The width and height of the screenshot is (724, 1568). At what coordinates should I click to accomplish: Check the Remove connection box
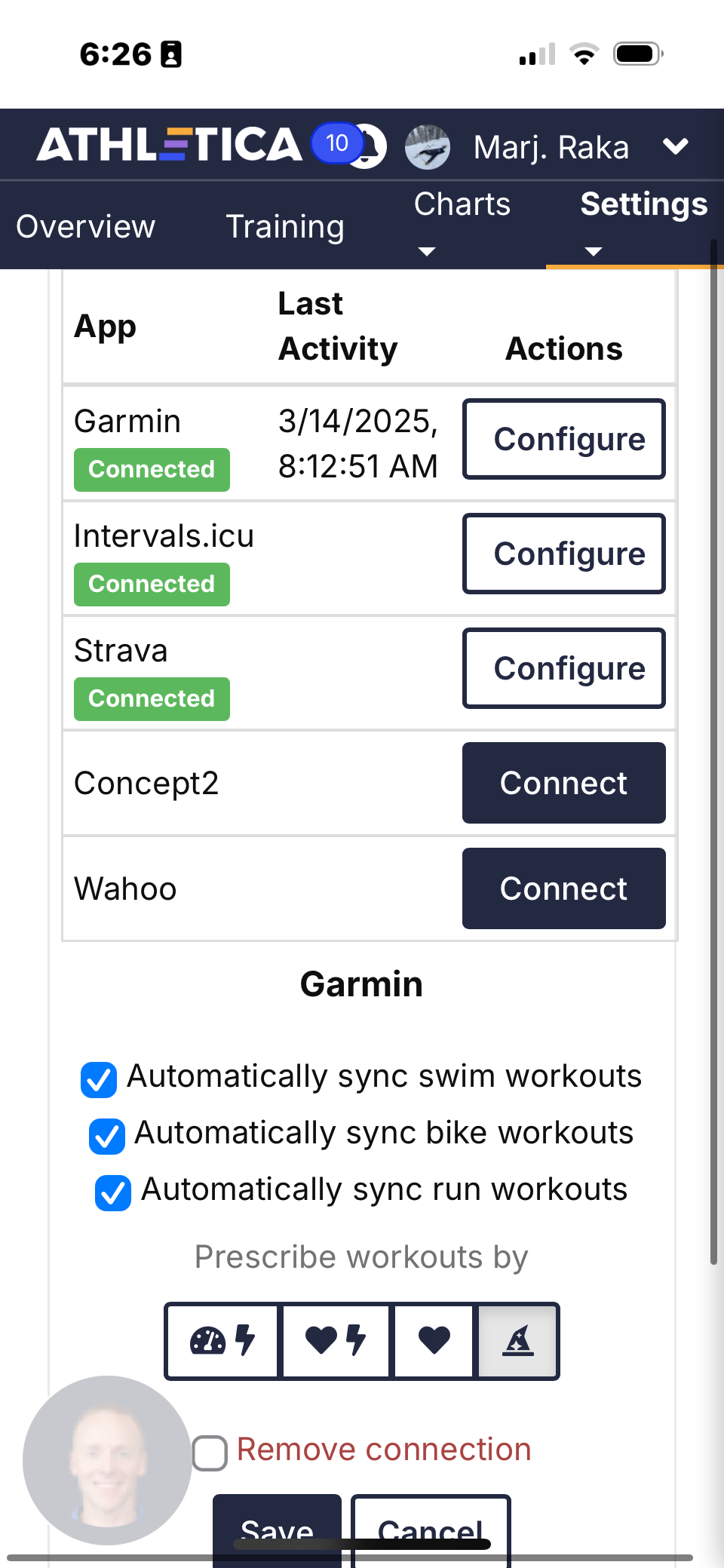point(210,1453)
